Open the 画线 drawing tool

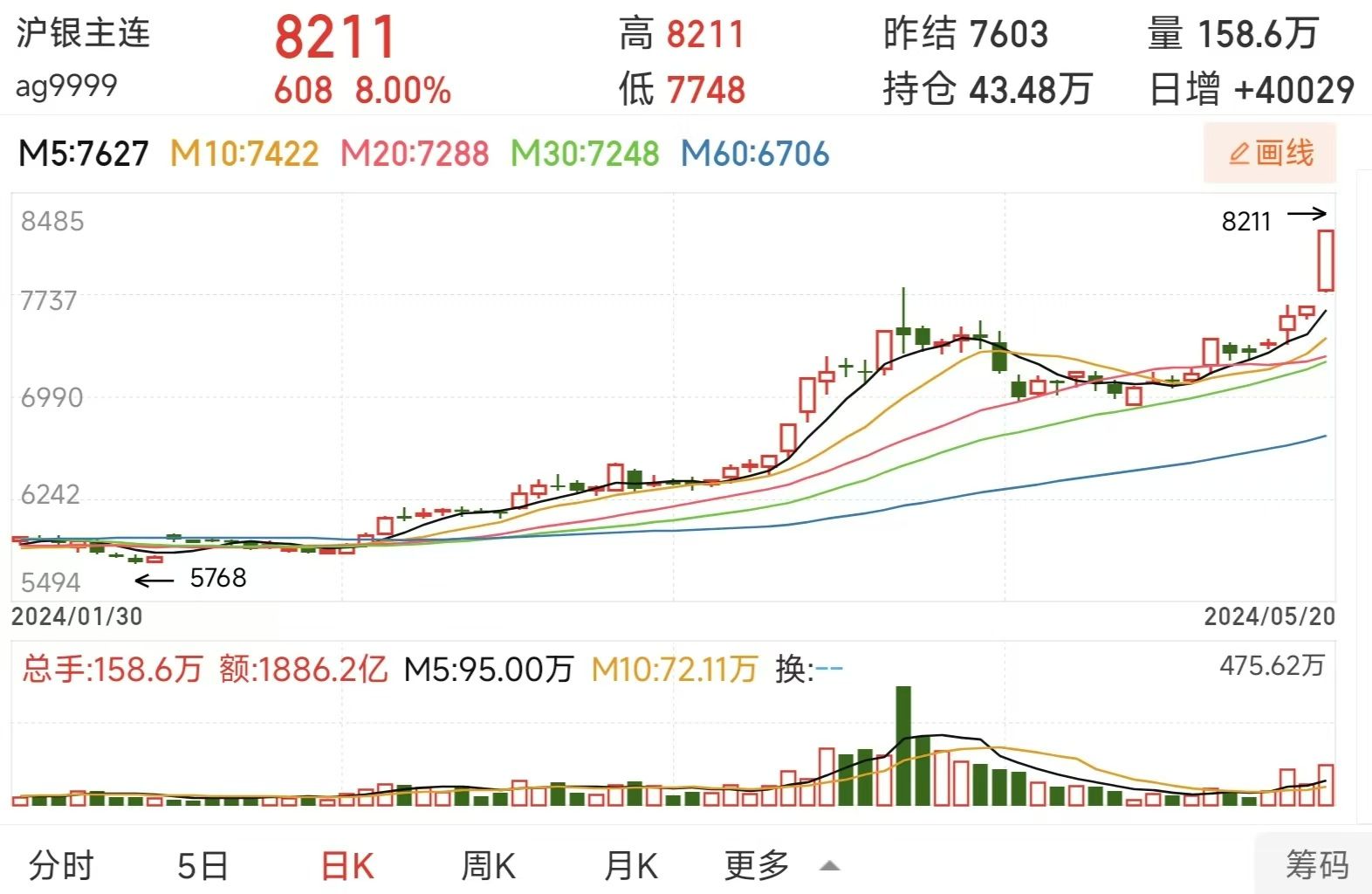(x=1270, y=154)
